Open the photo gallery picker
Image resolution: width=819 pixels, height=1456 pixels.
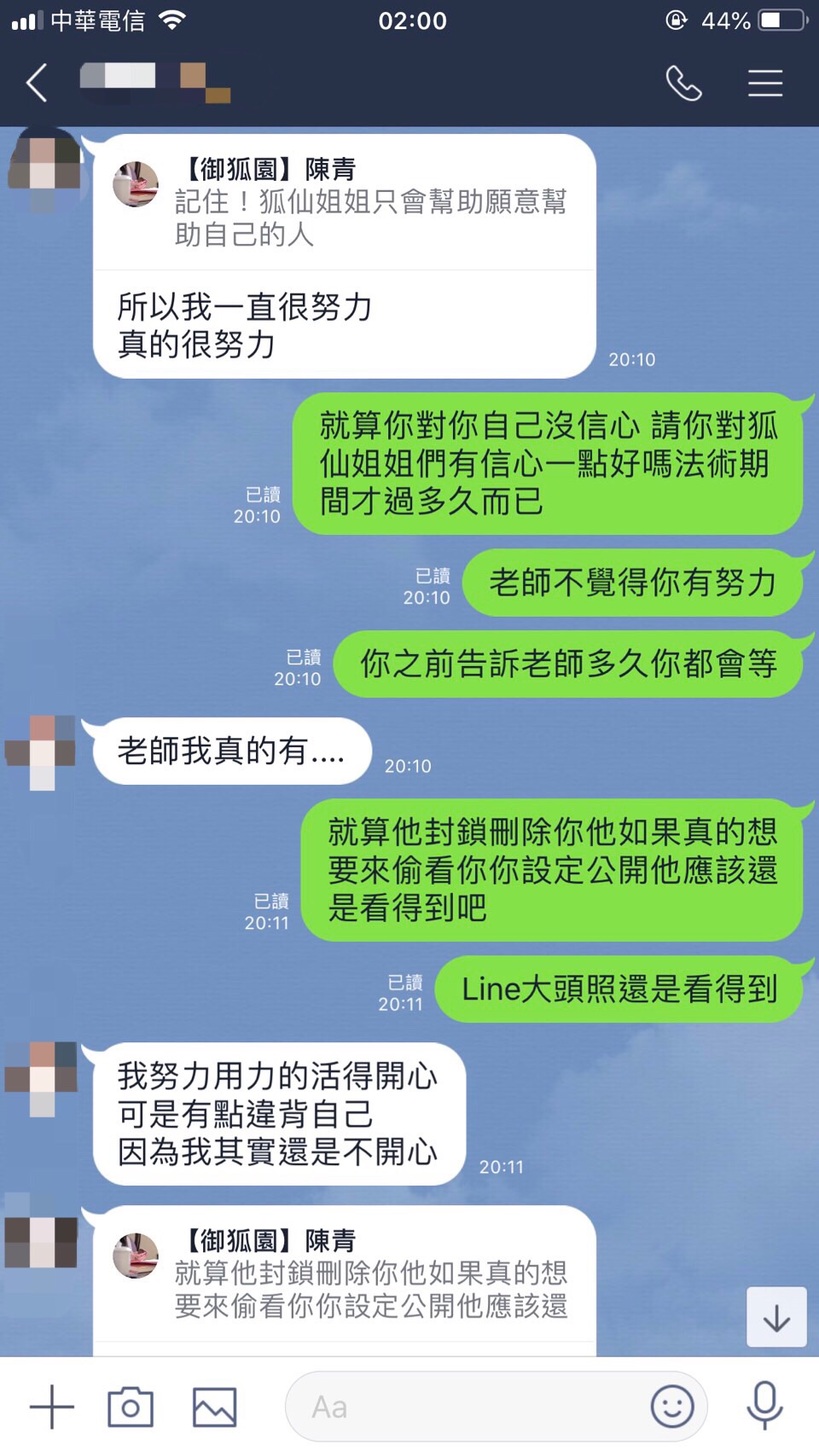(x=214, y=1407)
